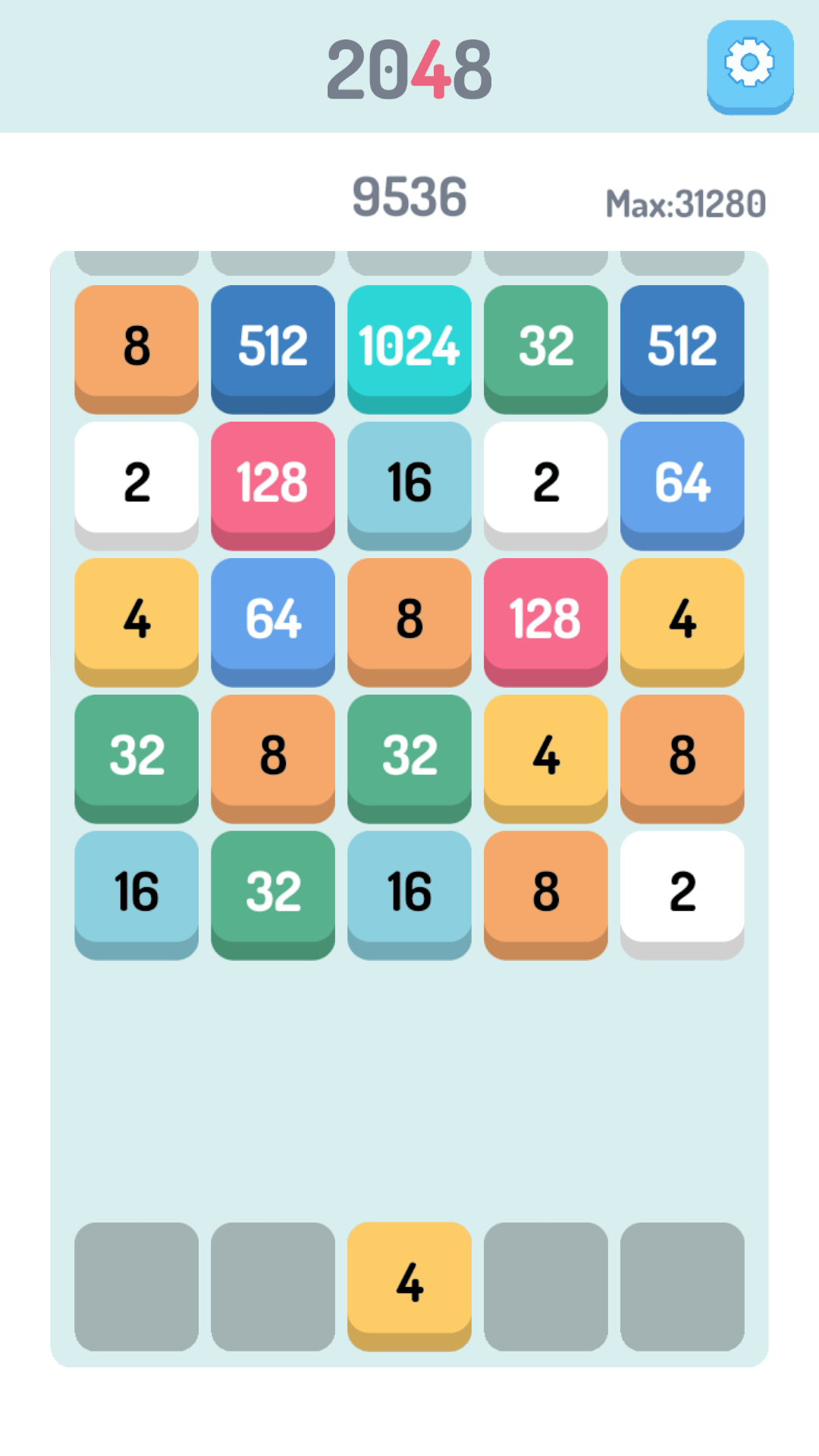Open the settings gear menu

click(x=750, y=66)
